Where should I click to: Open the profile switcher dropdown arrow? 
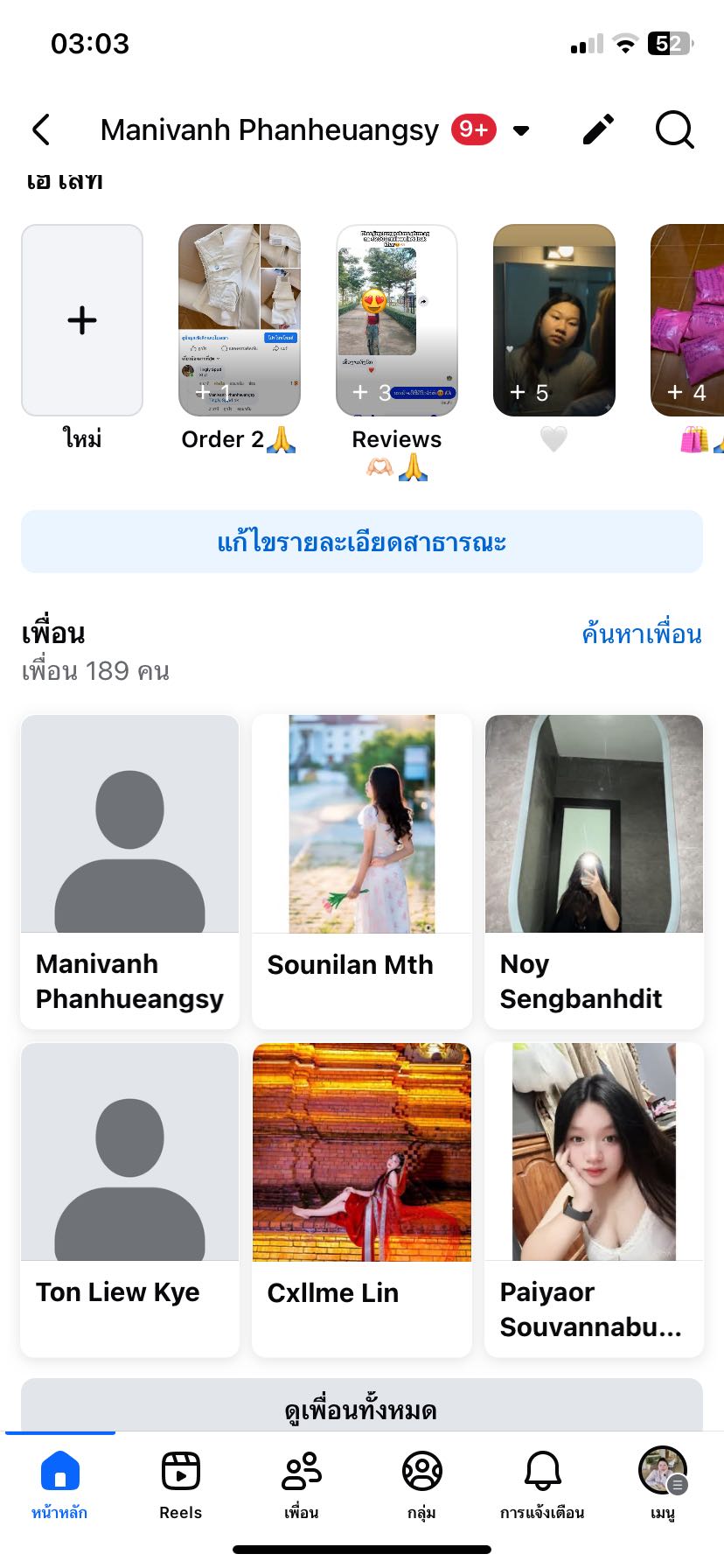click(x=521, y=131)
